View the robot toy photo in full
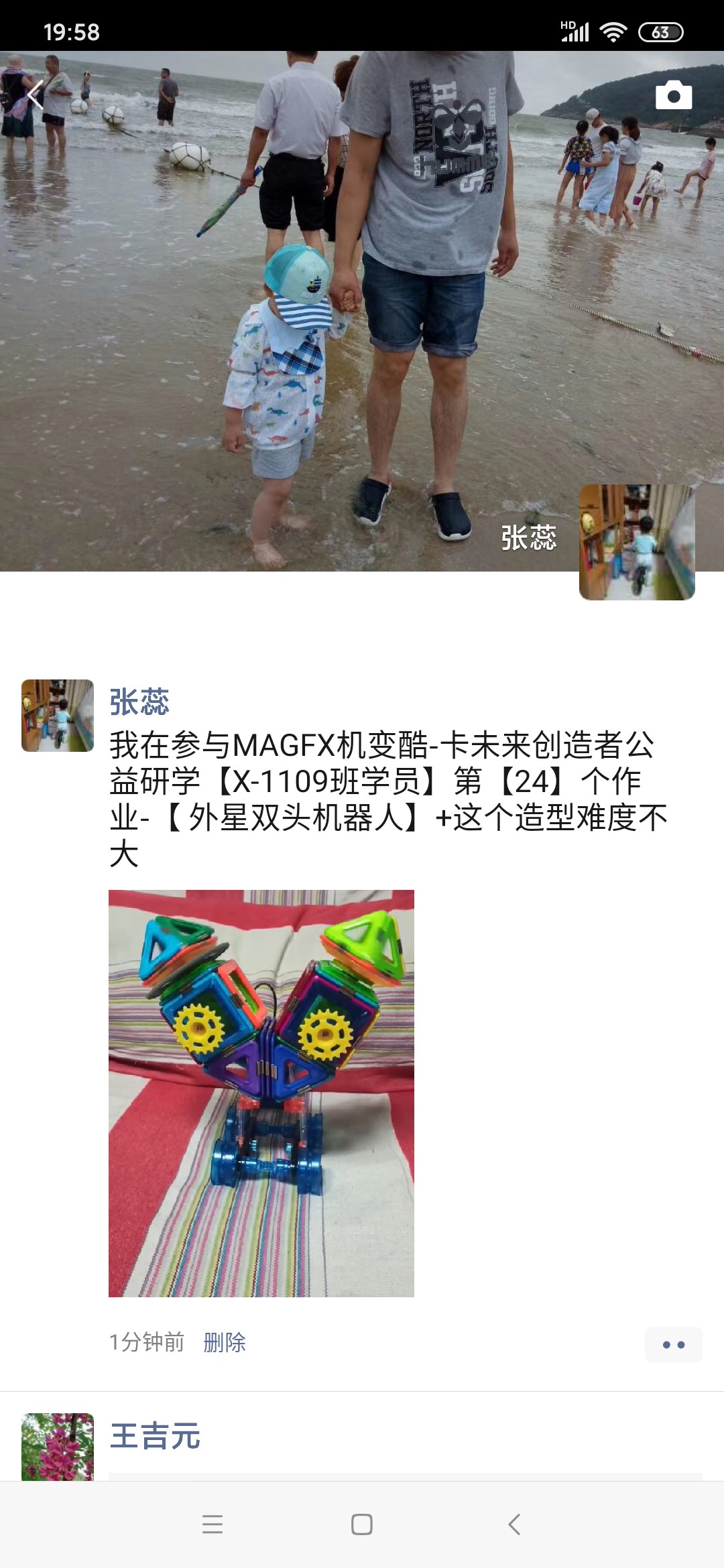 [x=261, y=1093]
